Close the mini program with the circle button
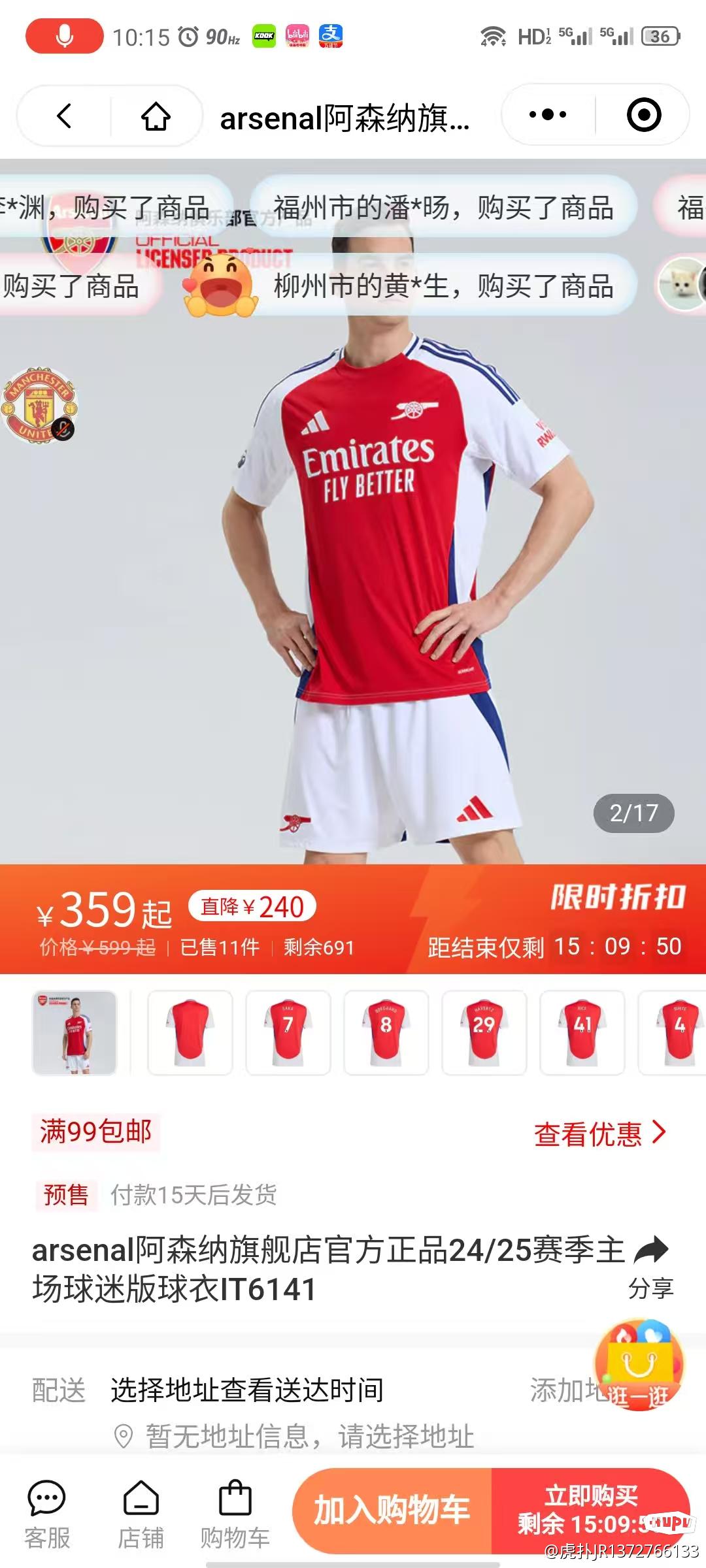 click(x=644, y=115)
